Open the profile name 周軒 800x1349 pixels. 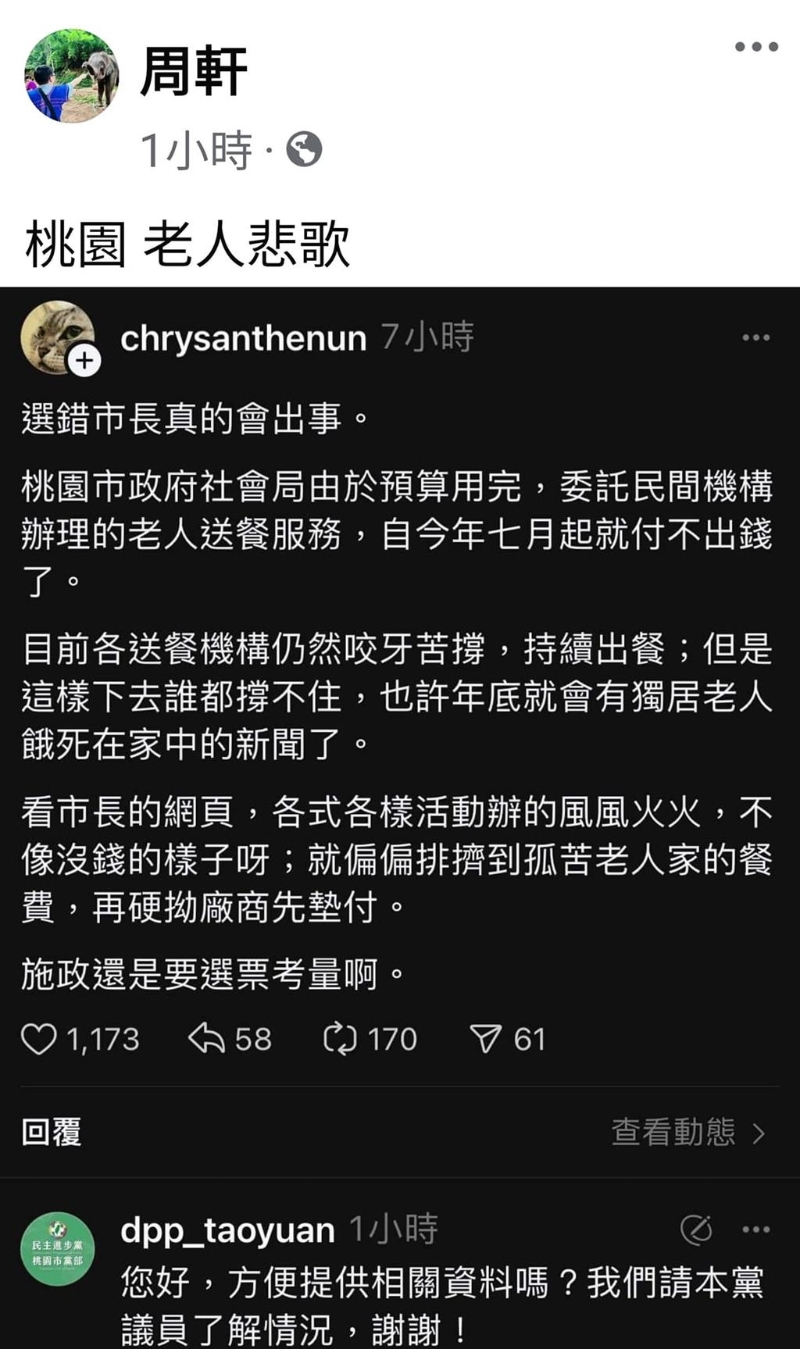[193, 73]
